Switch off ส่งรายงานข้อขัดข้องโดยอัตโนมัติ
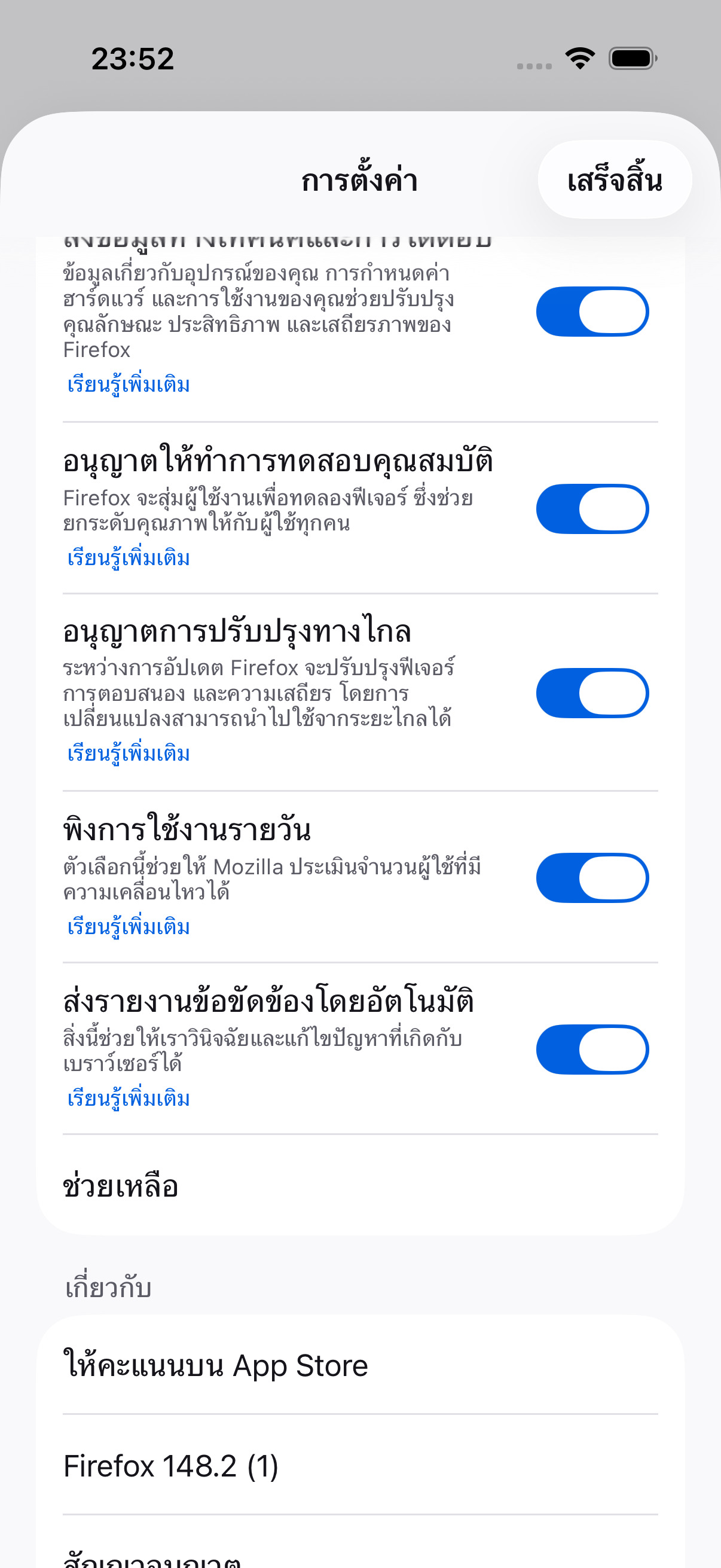Screen dimensions: 721x1568 pos(592,1050)
